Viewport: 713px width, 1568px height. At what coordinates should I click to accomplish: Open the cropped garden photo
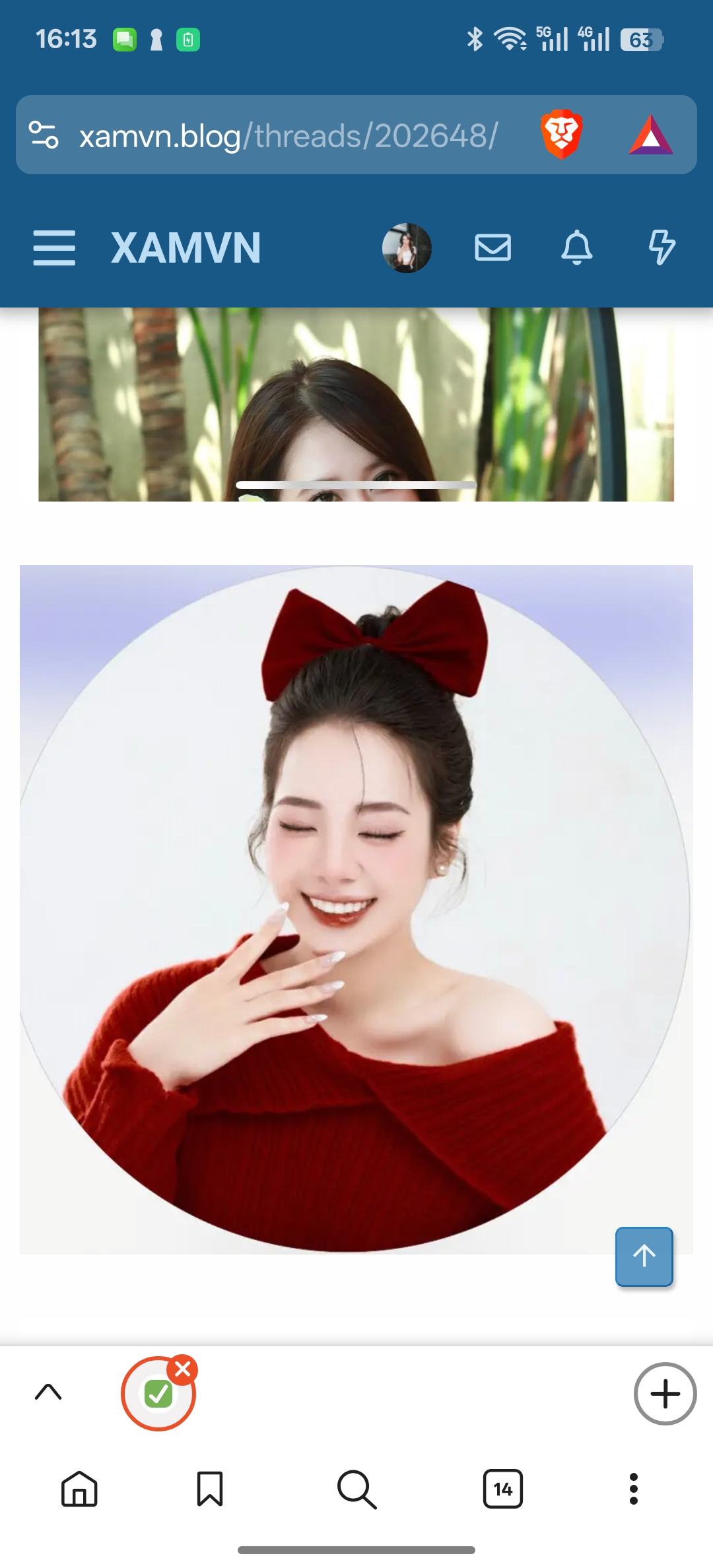[356, 405]
